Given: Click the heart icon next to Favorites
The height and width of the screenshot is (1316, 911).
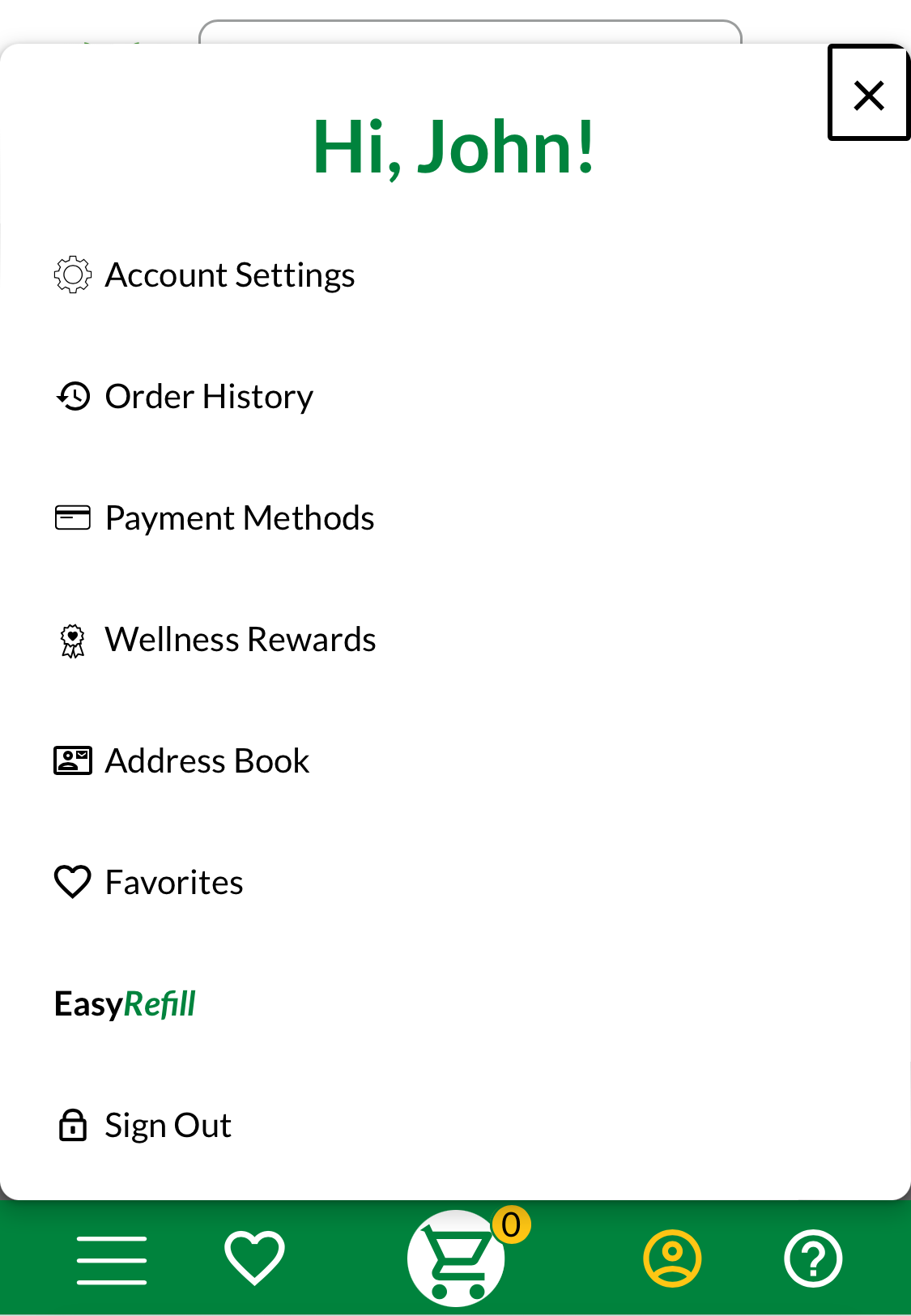Looking at the screenshot, I should point(72,882).
